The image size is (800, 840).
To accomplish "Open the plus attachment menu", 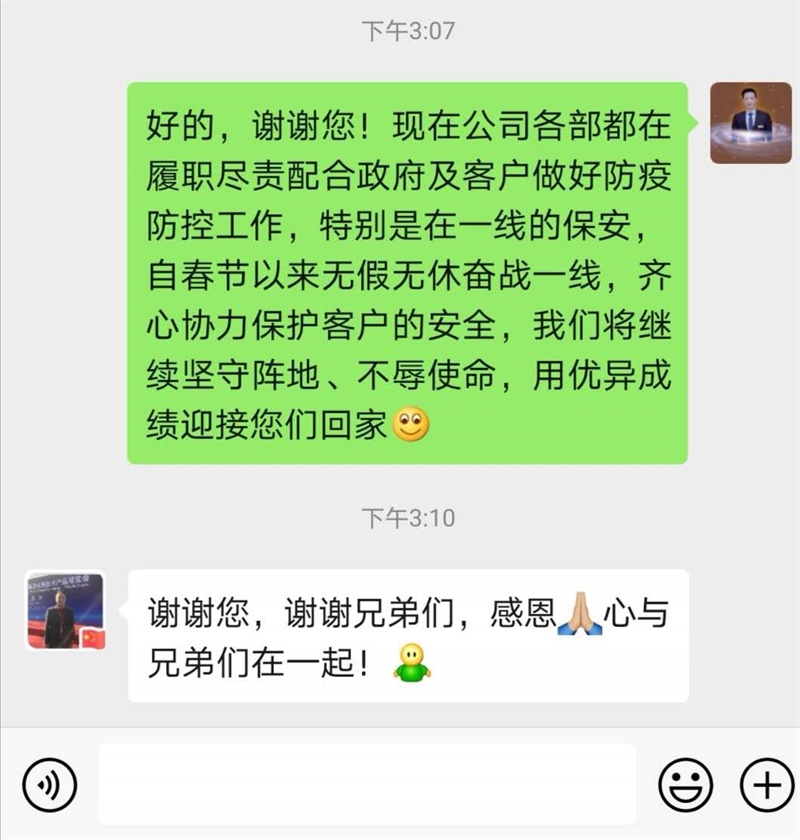I will [x=766, y=784].
